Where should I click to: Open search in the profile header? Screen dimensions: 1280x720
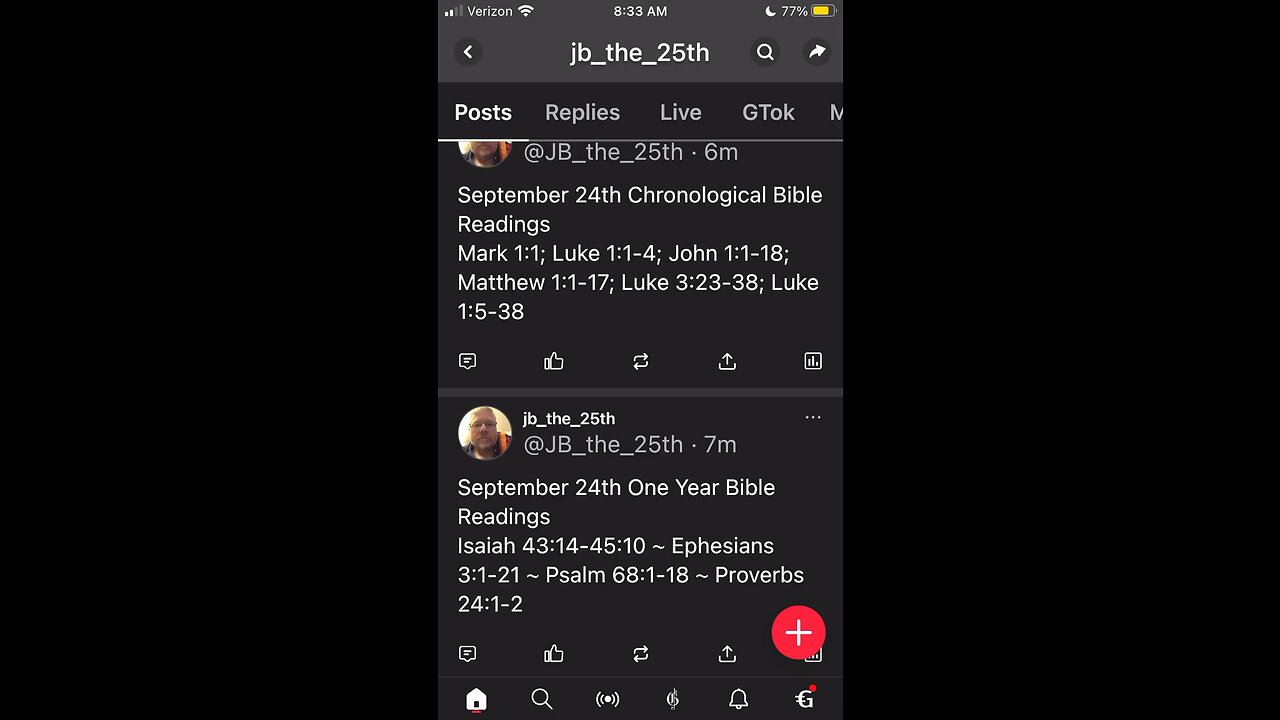pyautogui.click(x=765, y=52)
